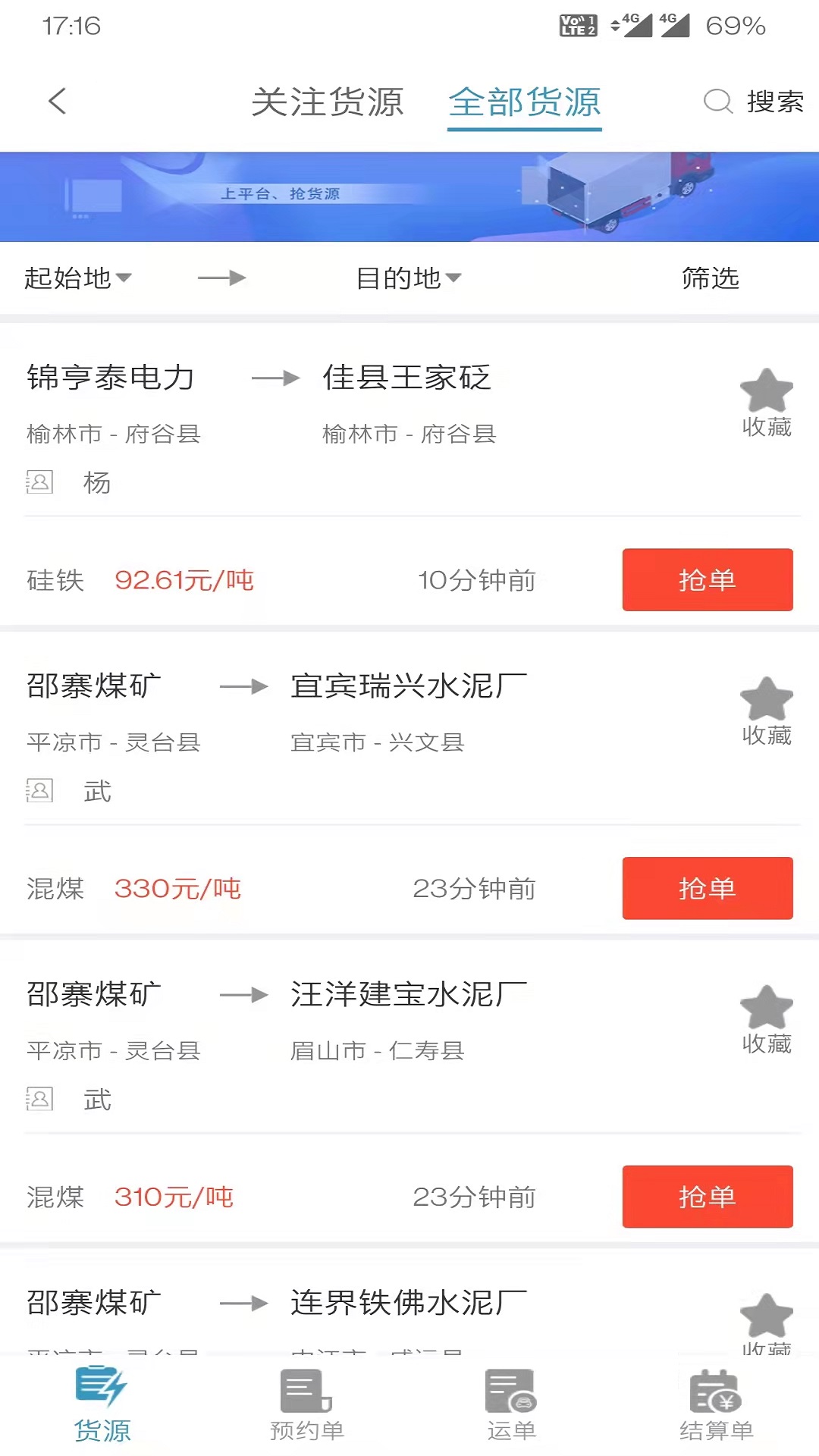Image resolution: width=819 pixels, height=1456 pixels.
Task: Switch to the 关注货源 tab
Action: tap(329, 102)
